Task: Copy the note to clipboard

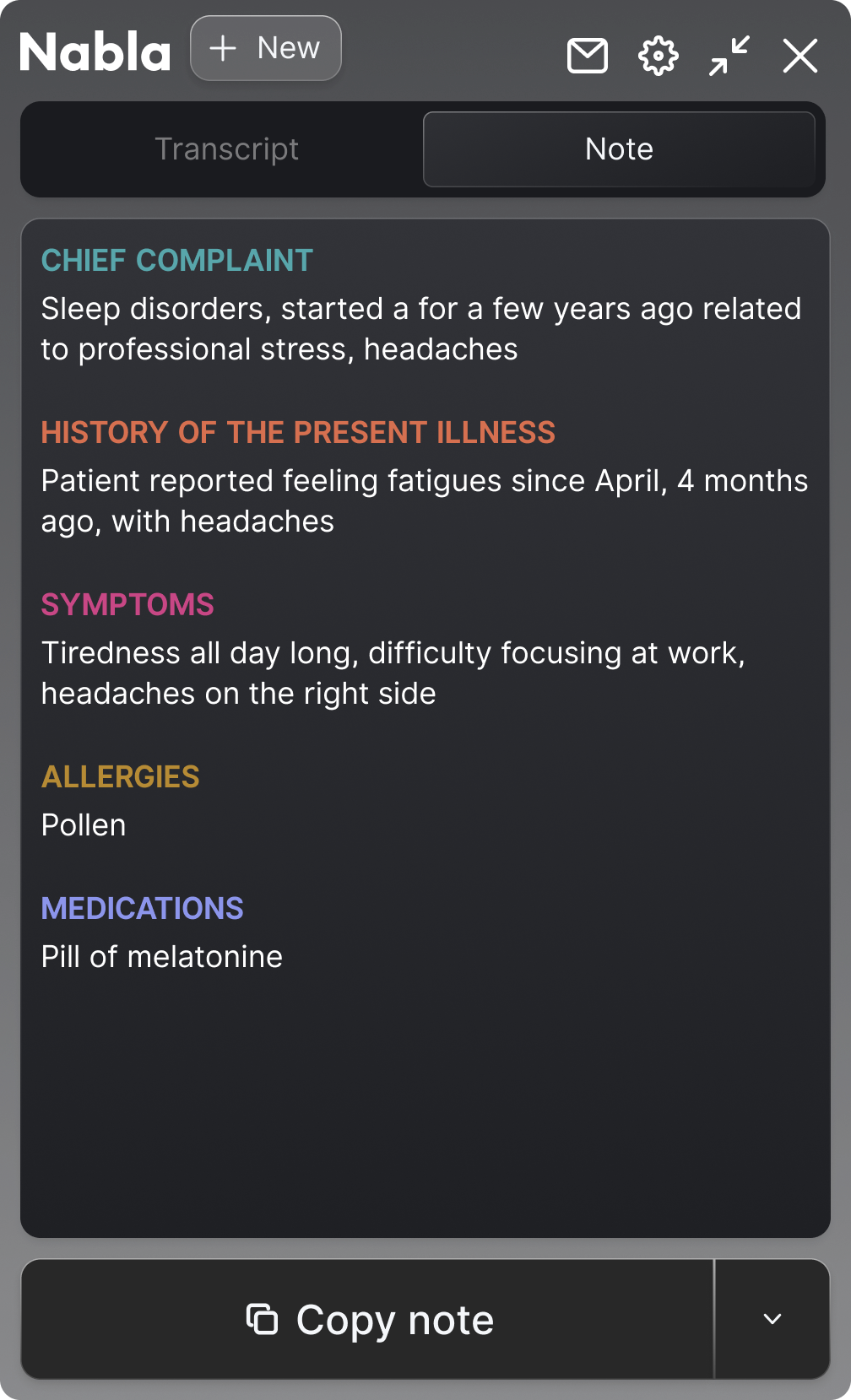Action: tap(368, 1319)
